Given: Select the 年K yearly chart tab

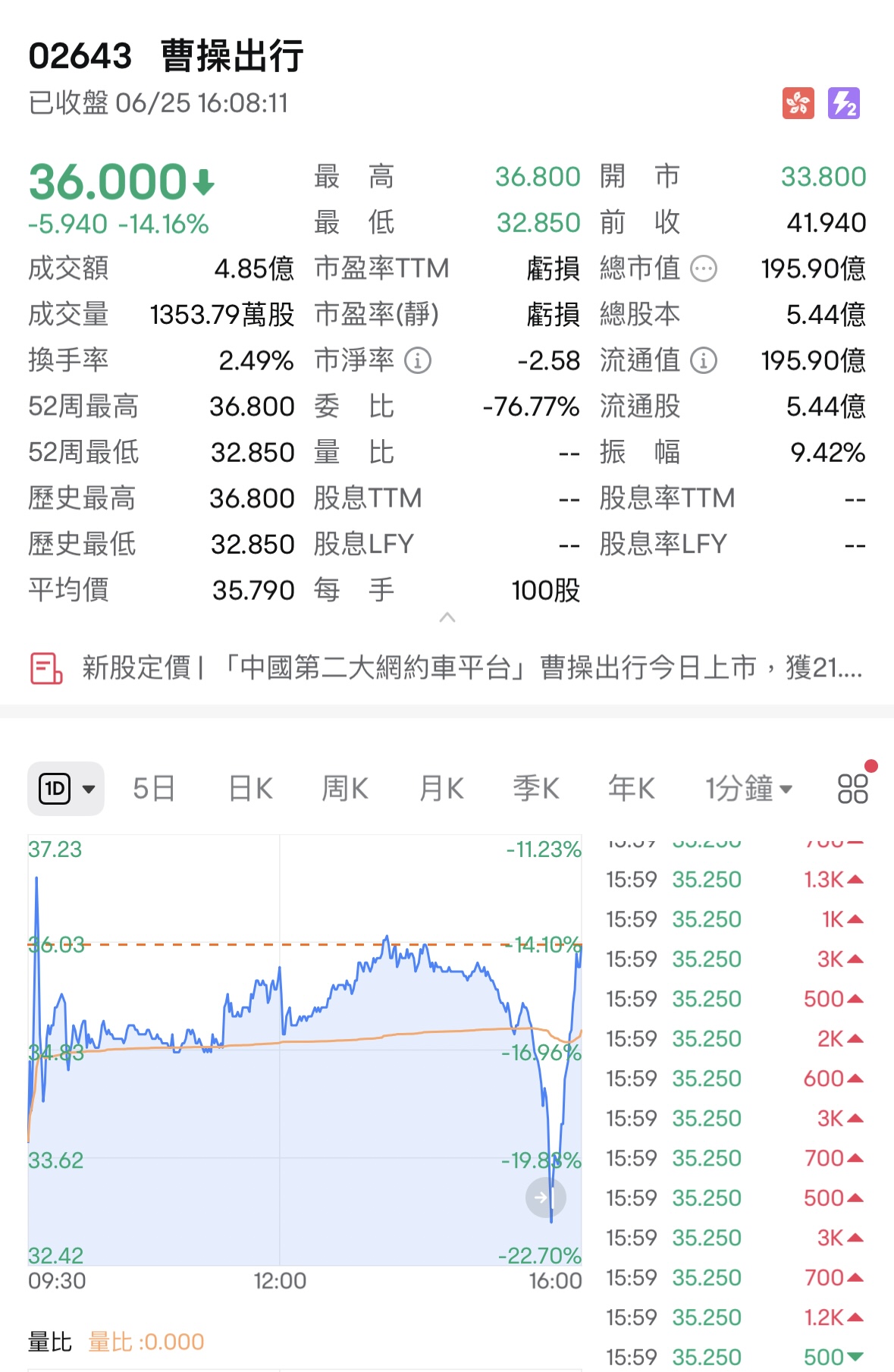Looking at the screenshot, I should pos(632,789).
